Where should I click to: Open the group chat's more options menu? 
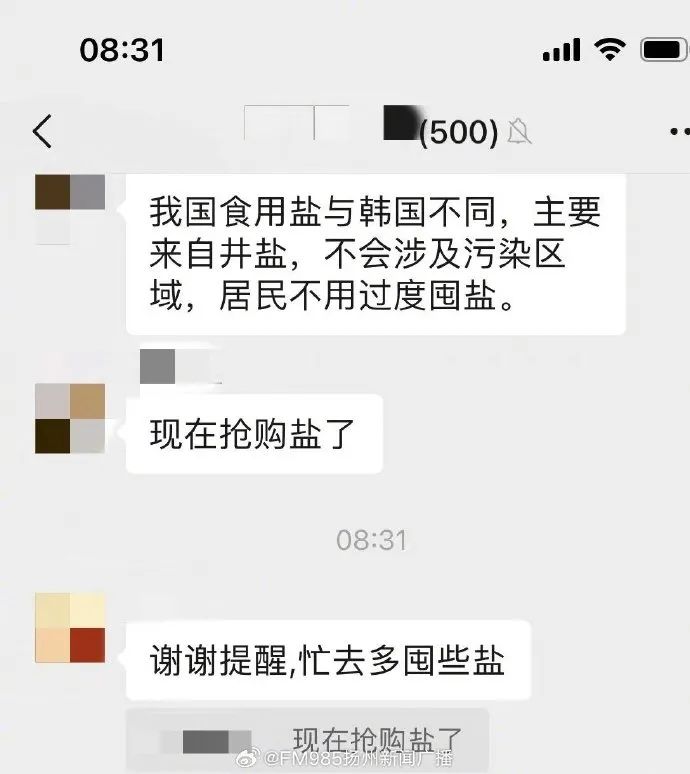[x=678, y=131]
